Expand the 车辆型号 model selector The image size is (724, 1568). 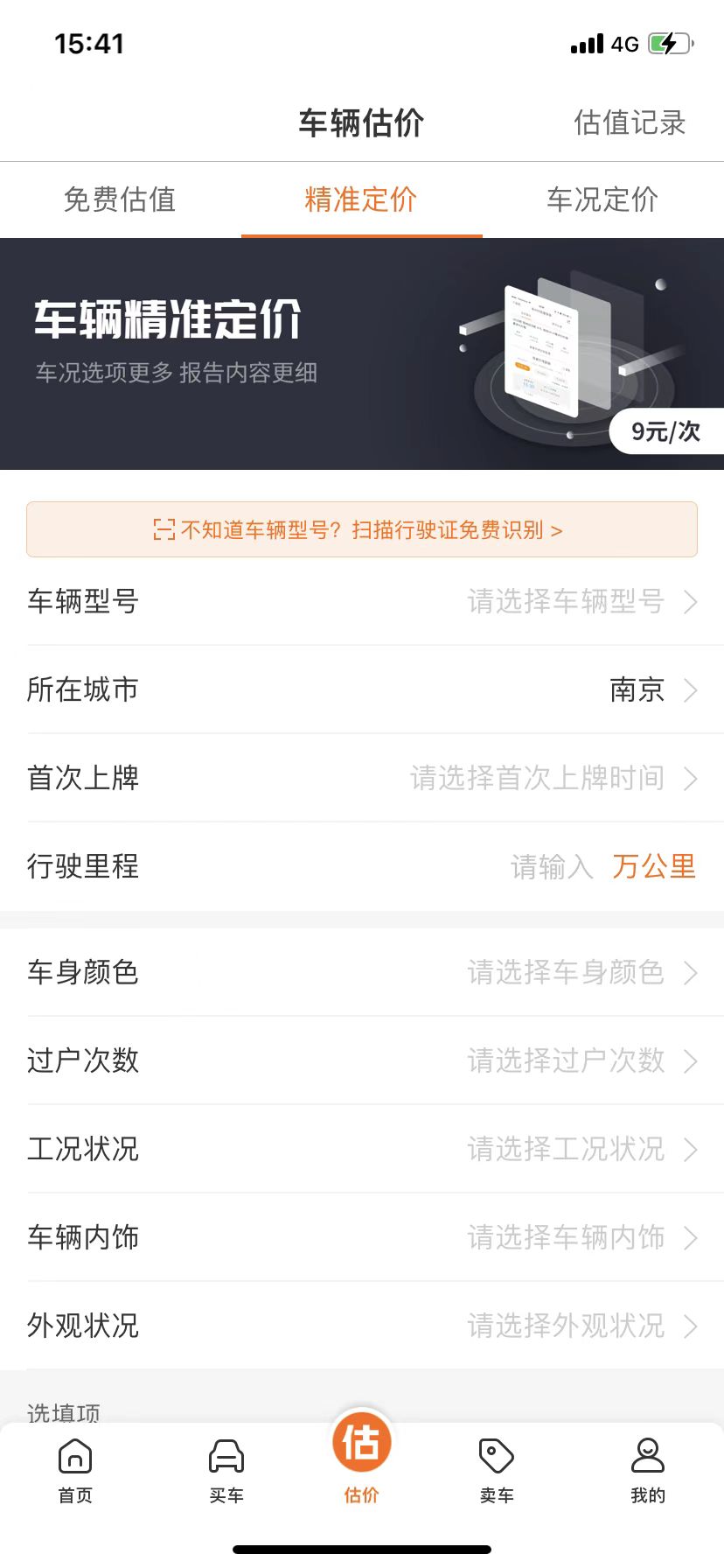362,601
